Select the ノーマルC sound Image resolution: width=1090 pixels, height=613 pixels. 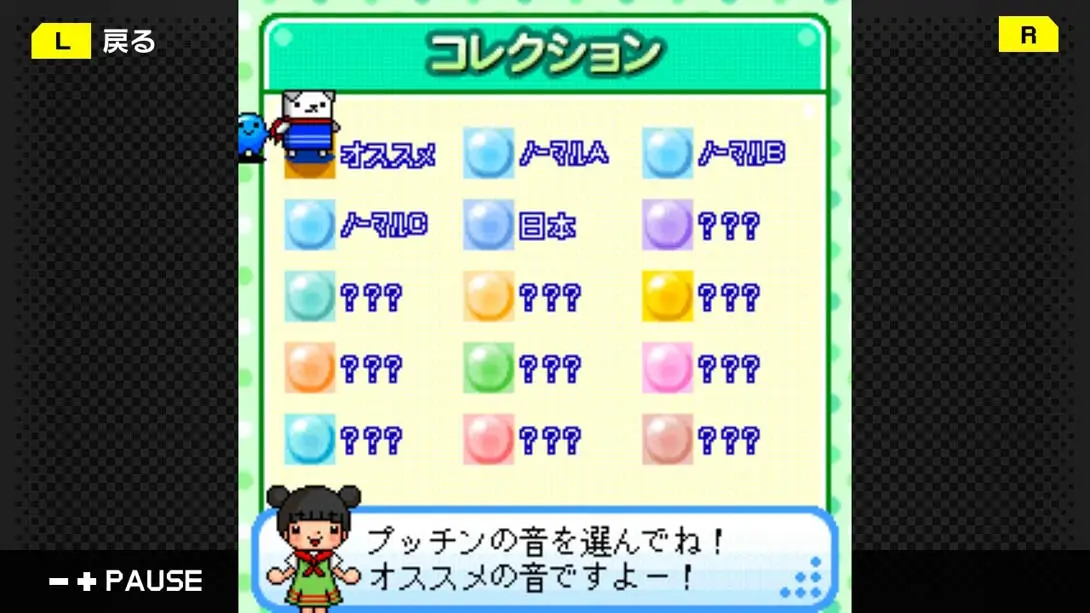click(x=356, y=225)
